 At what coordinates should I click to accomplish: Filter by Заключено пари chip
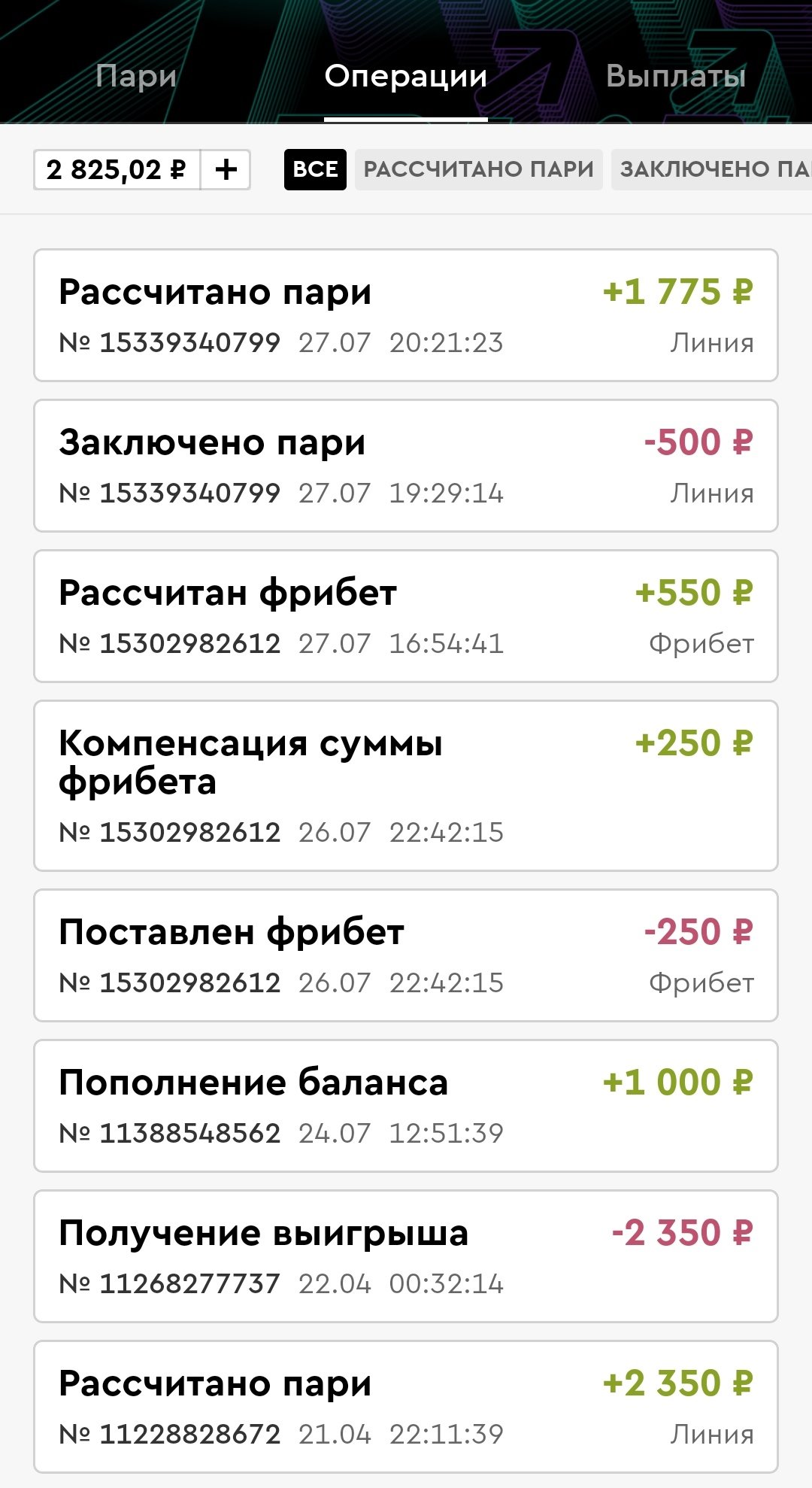(710, 170)
